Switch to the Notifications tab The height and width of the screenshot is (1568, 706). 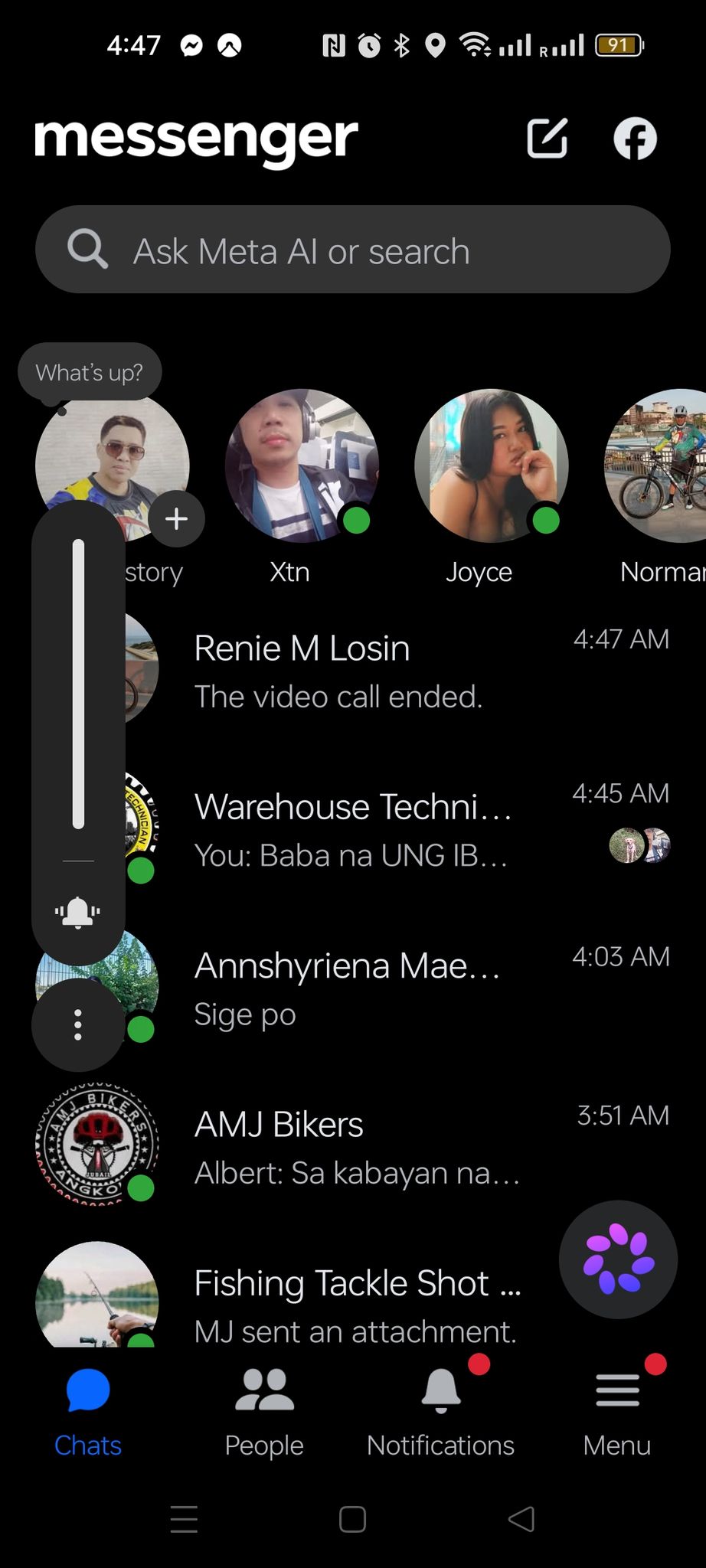coord(440,1413)
